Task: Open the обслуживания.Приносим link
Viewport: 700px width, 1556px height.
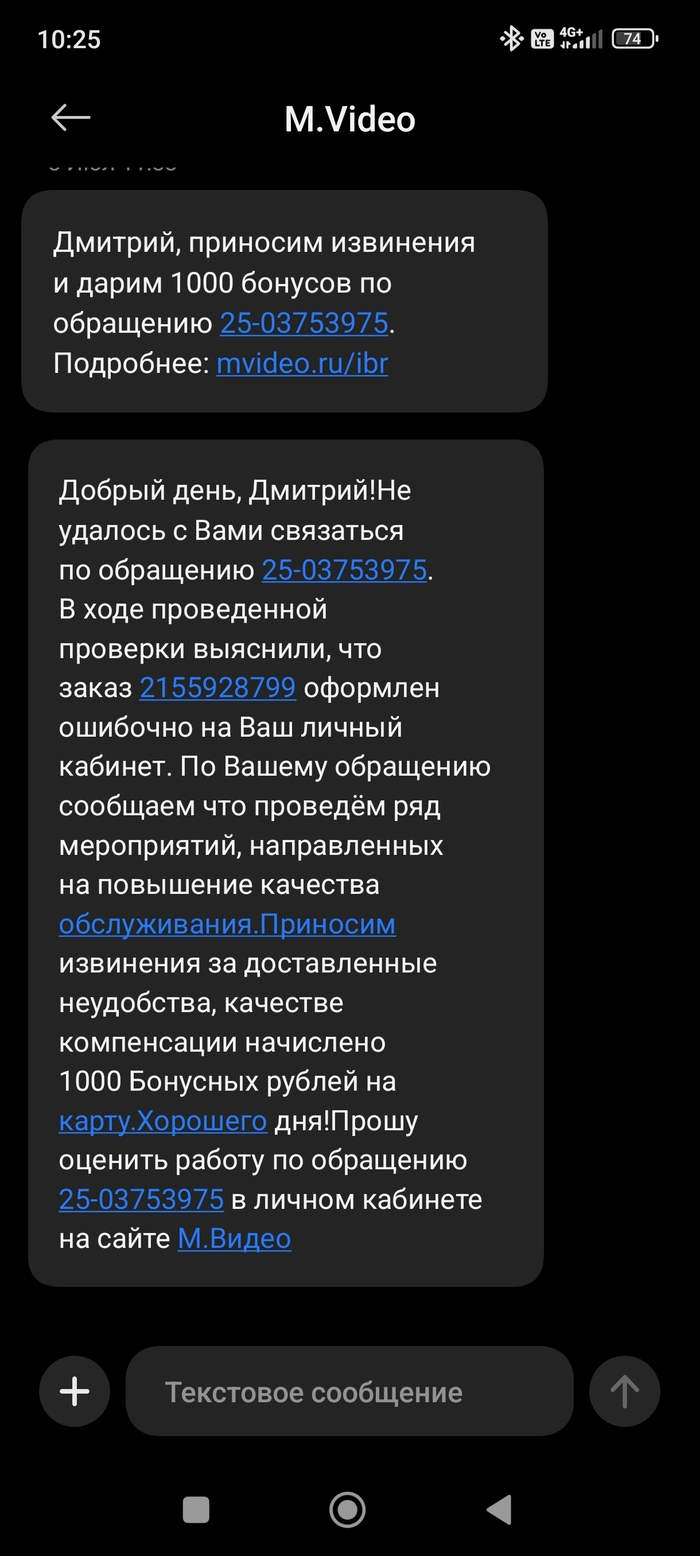Action: tap(227, 924)
